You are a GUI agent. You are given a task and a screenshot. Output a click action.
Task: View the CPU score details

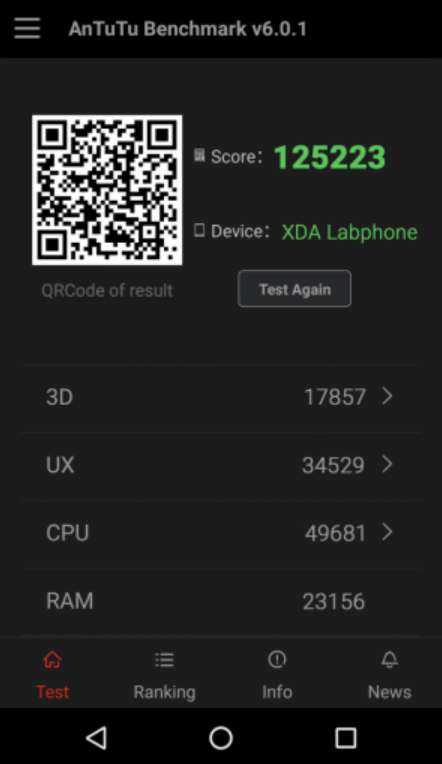[221, 533]
